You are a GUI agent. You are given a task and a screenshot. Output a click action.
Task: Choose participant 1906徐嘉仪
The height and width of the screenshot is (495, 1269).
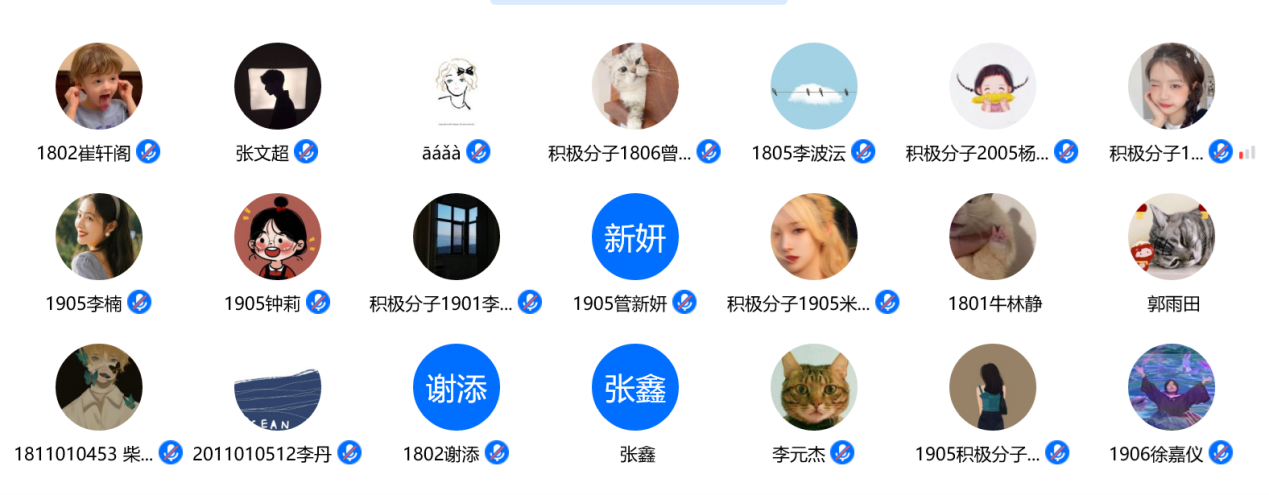tap(1171, 388)
